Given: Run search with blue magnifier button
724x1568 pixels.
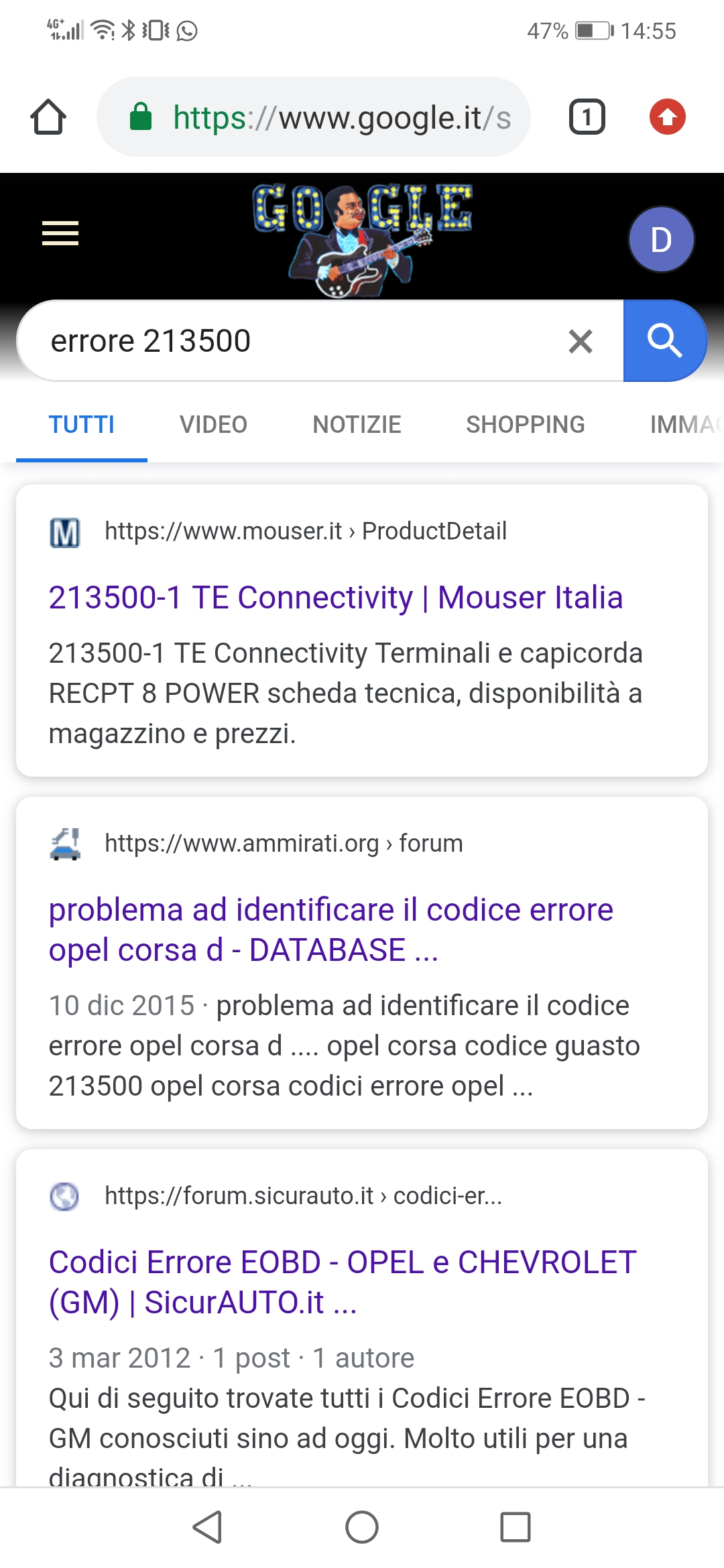Looking at the screenshot, I should [x=664, y=341].
